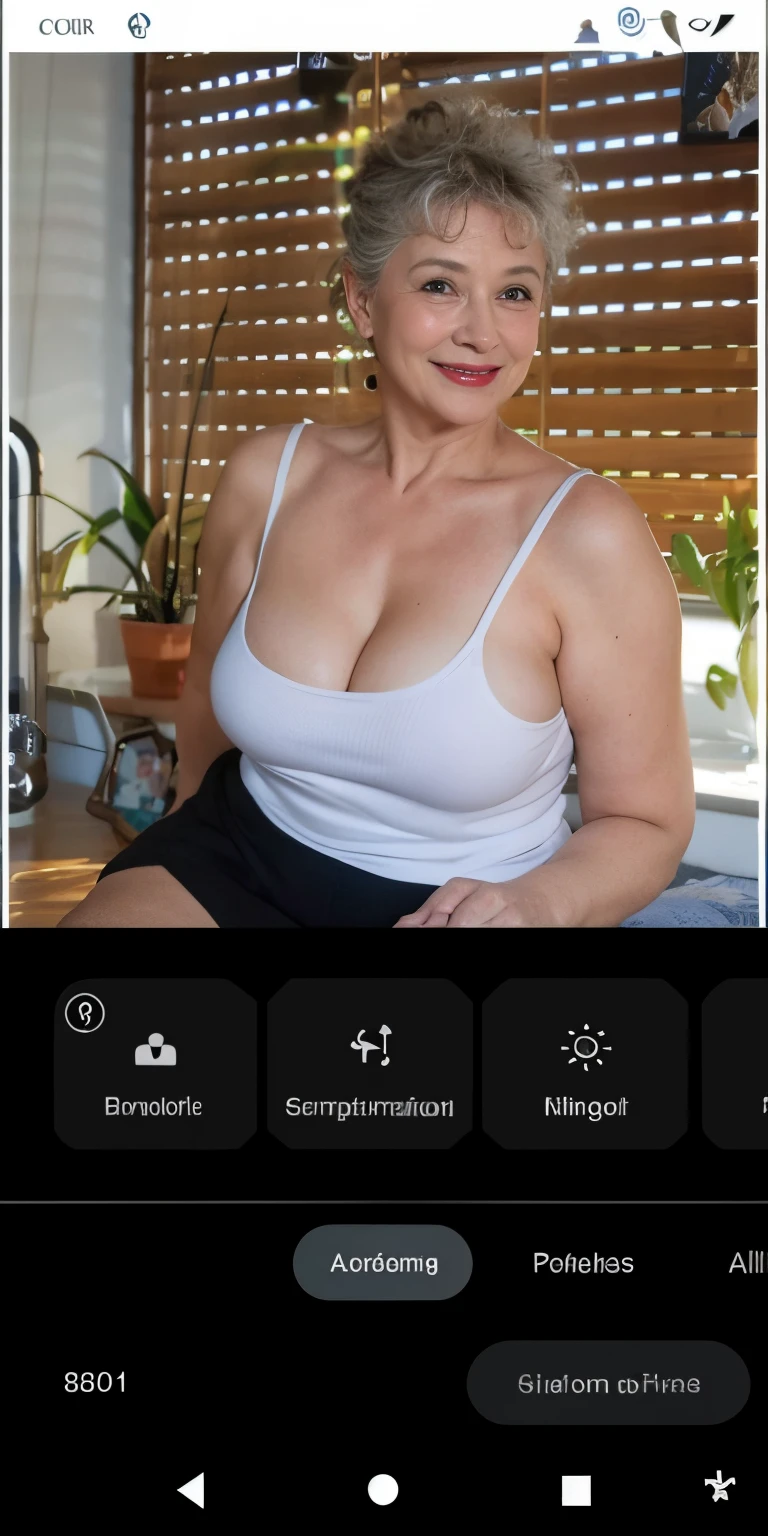Tap the circular icon beside COUR
768x1536 pixels.
point(139,26)
